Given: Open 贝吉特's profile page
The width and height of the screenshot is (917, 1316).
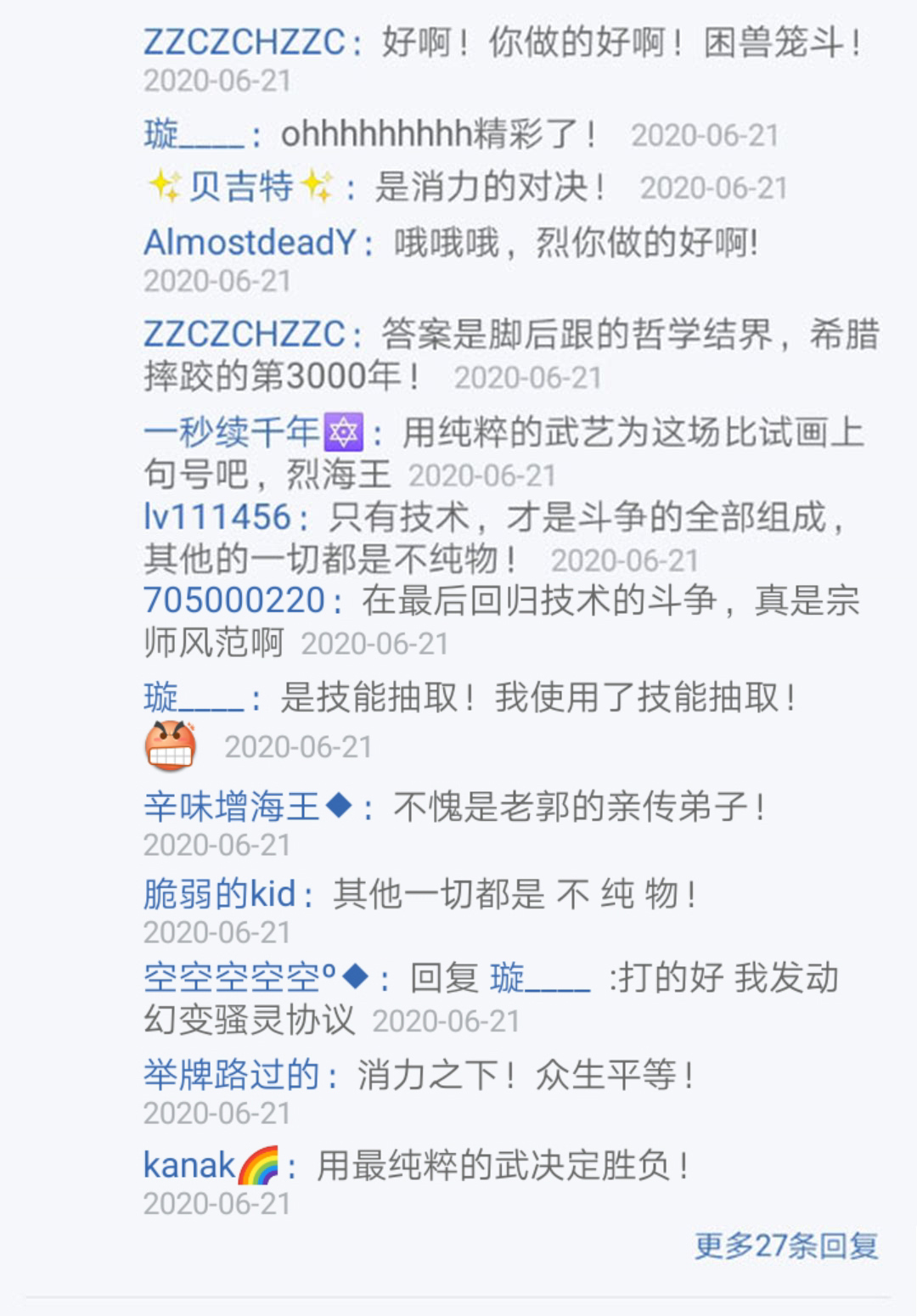Looking at the screenshot, I should (x=240, y=187).
